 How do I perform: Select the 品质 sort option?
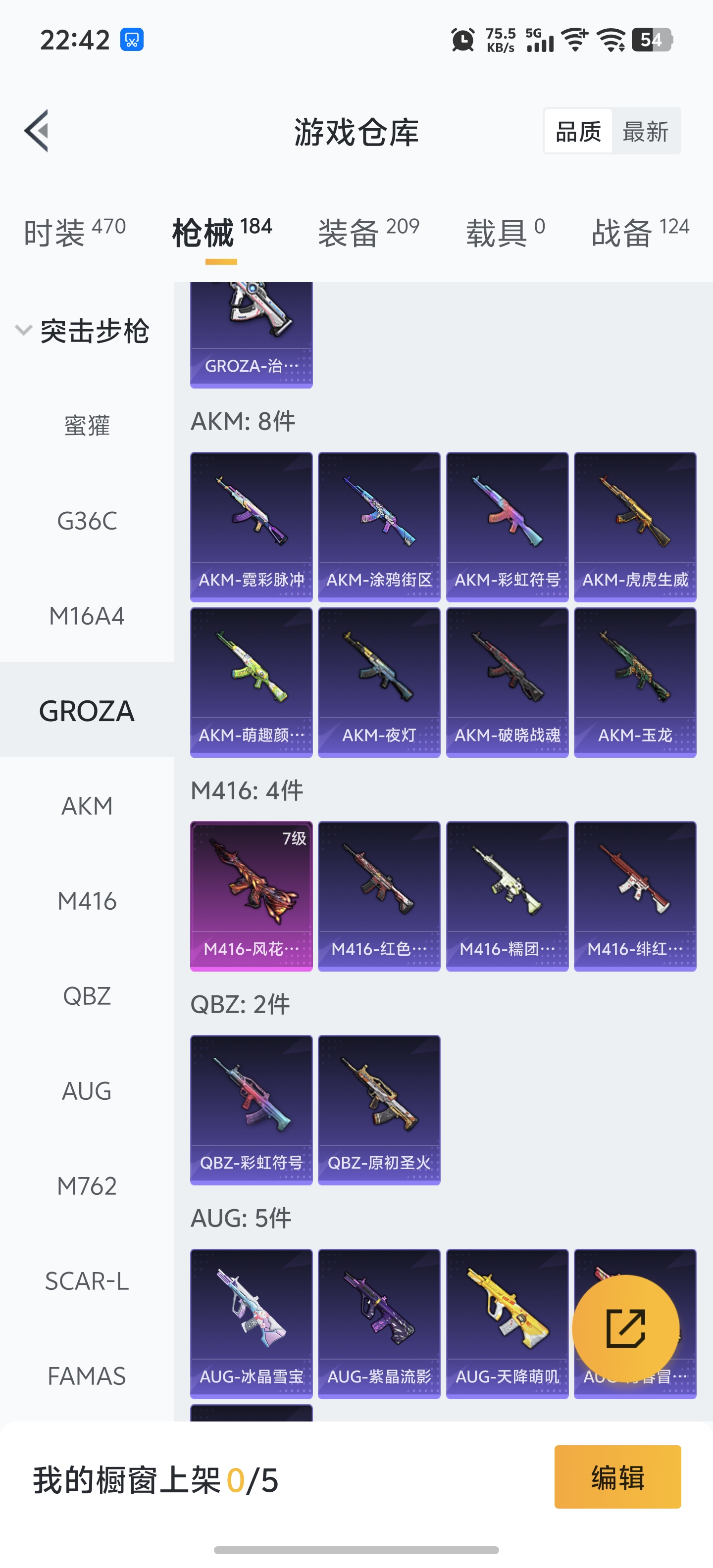pyautogui.click(x=578, y=132)
